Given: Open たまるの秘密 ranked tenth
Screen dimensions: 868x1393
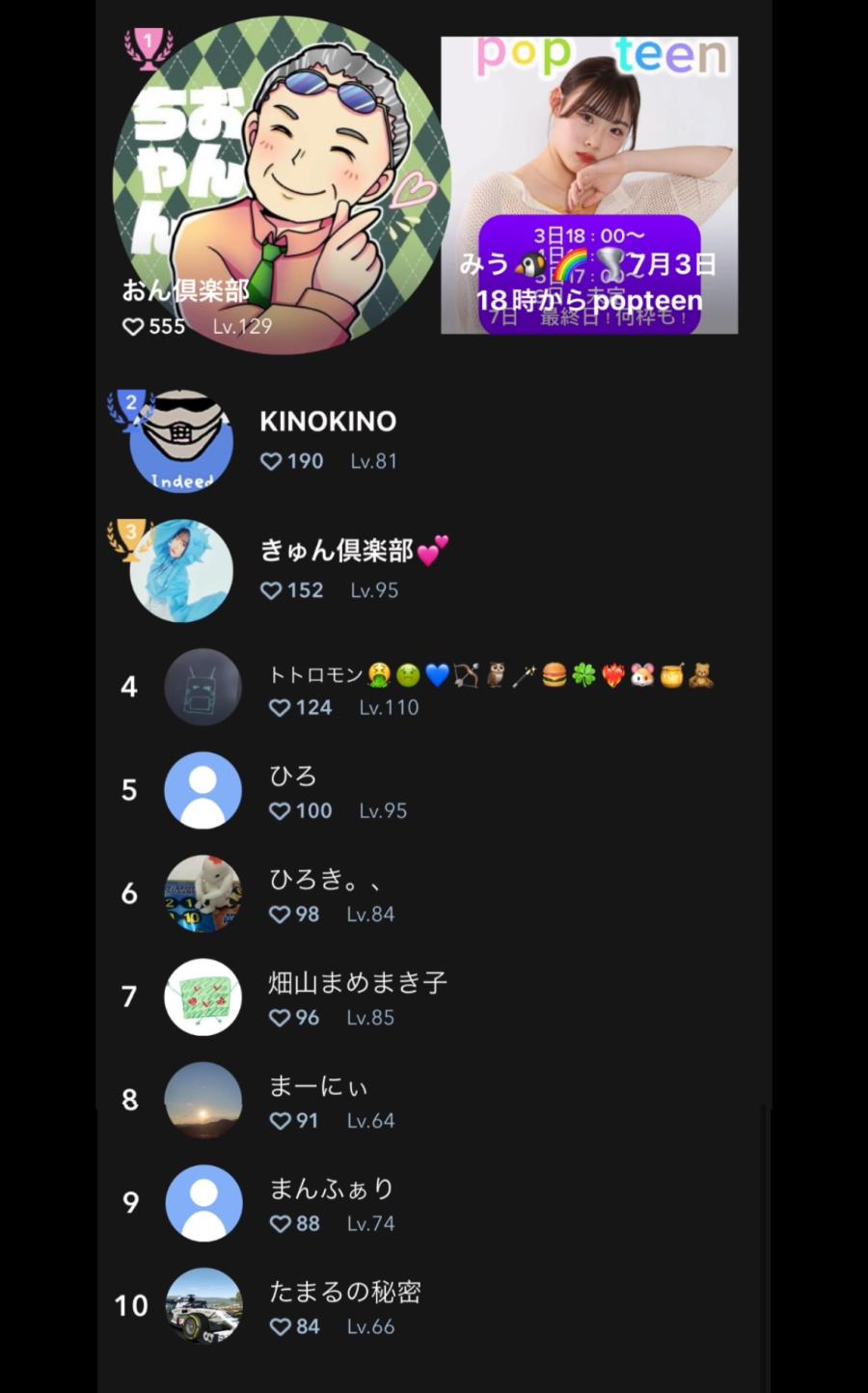Looking at the screenshot, I should (344, 1306).
